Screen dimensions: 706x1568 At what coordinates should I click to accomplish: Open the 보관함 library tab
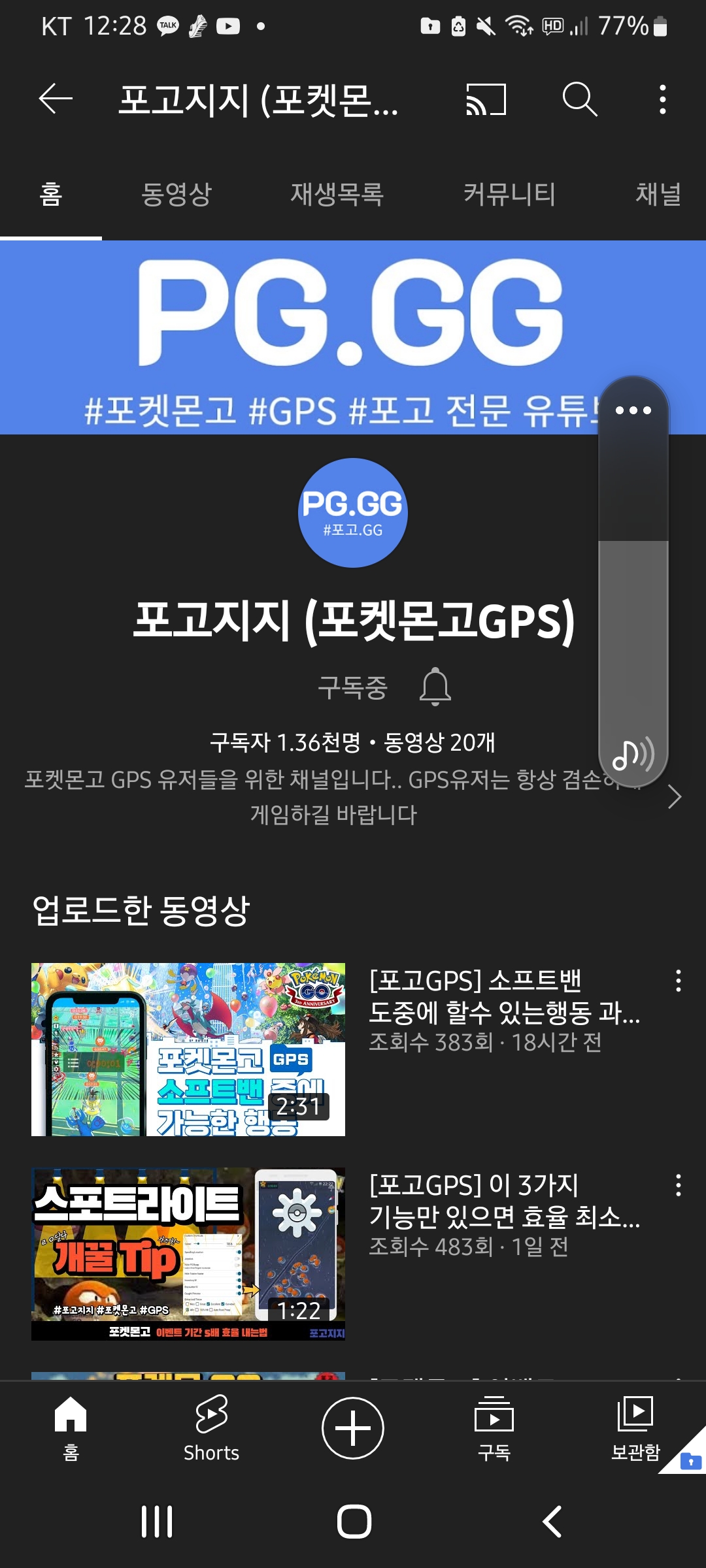[635, 1428]
